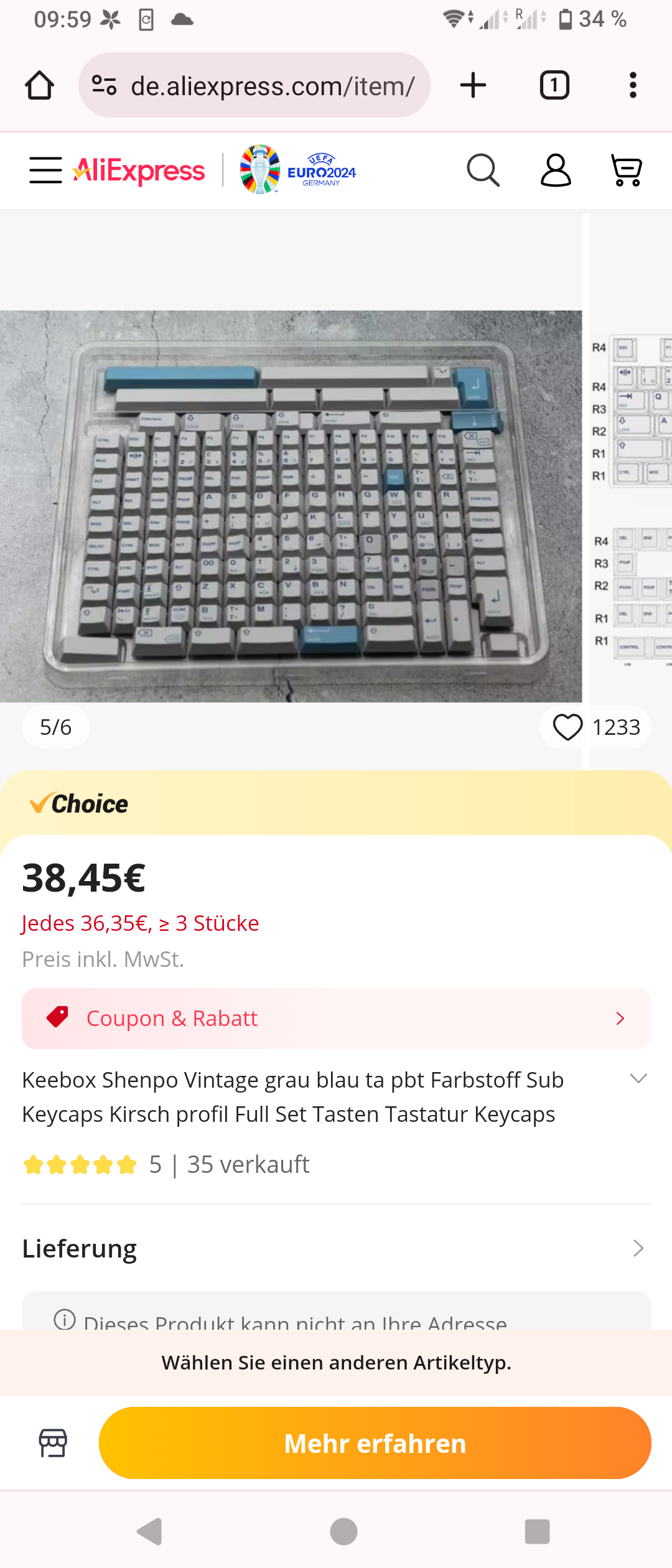This screenshot has width=672, height=1568.
Task: Open the search function
Action: pyautogui.click(x=483, y=170)
